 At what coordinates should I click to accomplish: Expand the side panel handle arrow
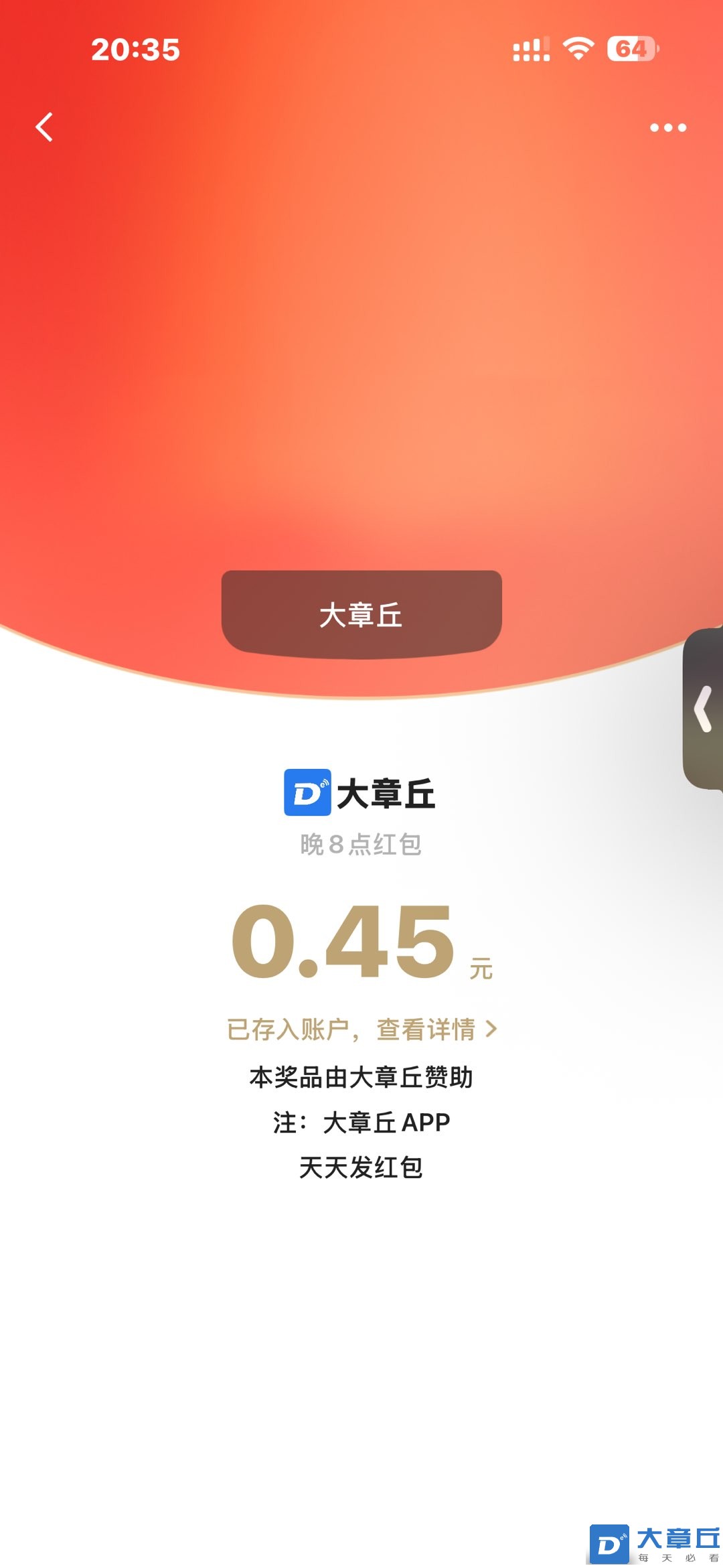pyautogui.click(x=703, y=709)
